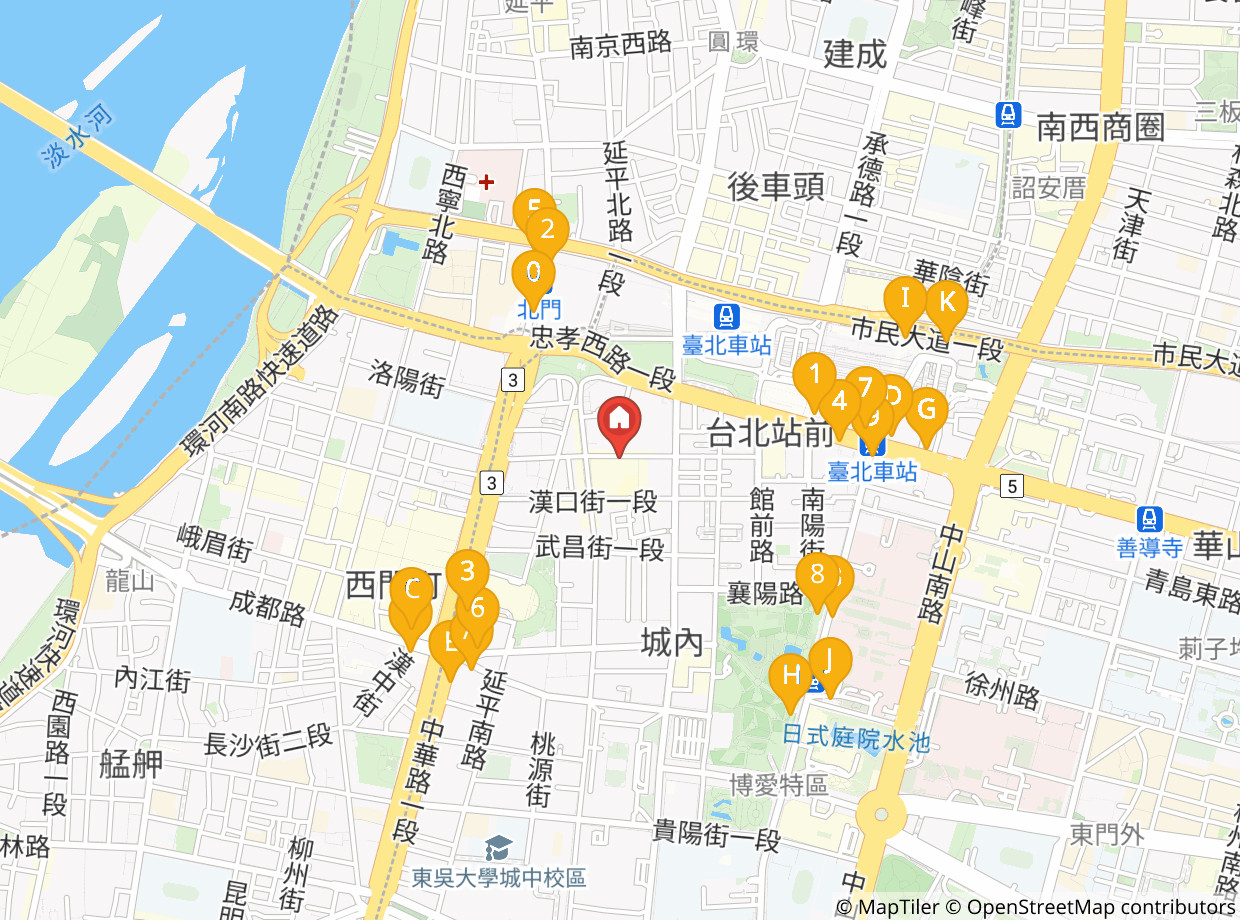Viewport: 1240px width, 920px height.
Task: Open map marker G
Action: point(926,408)
